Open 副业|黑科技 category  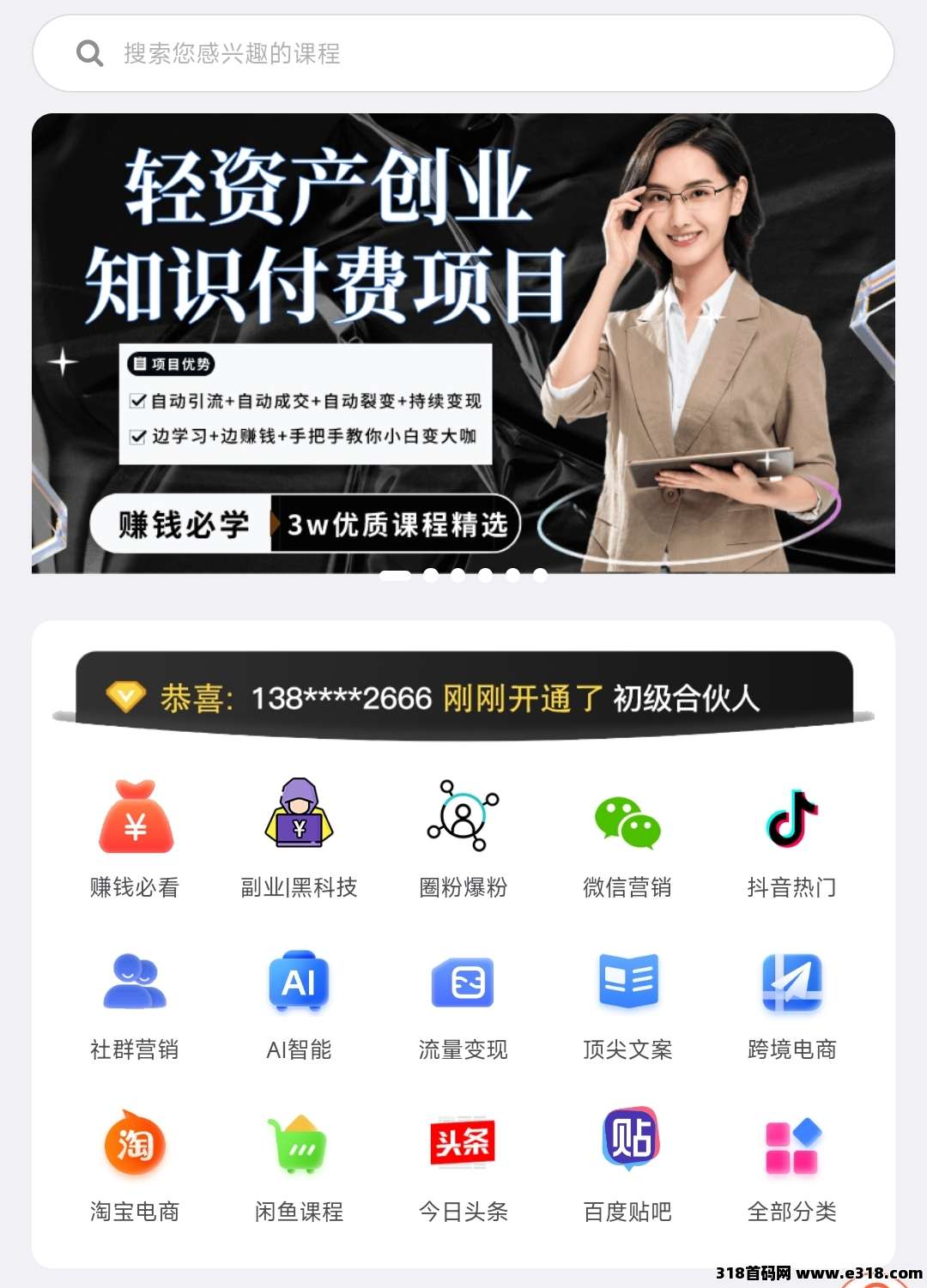pos(299,837)
